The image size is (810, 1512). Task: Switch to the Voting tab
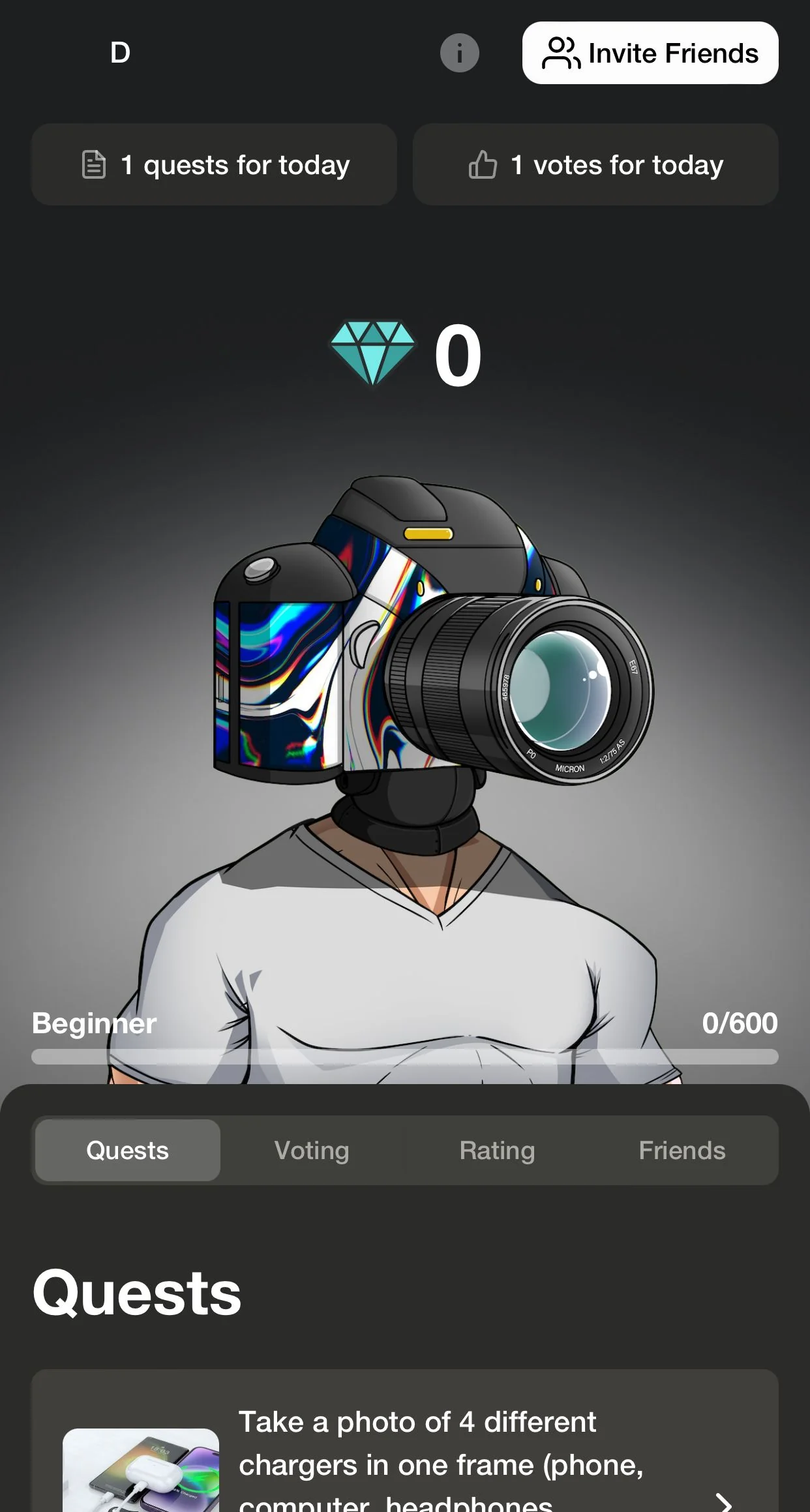click(x=312, y=1150)
